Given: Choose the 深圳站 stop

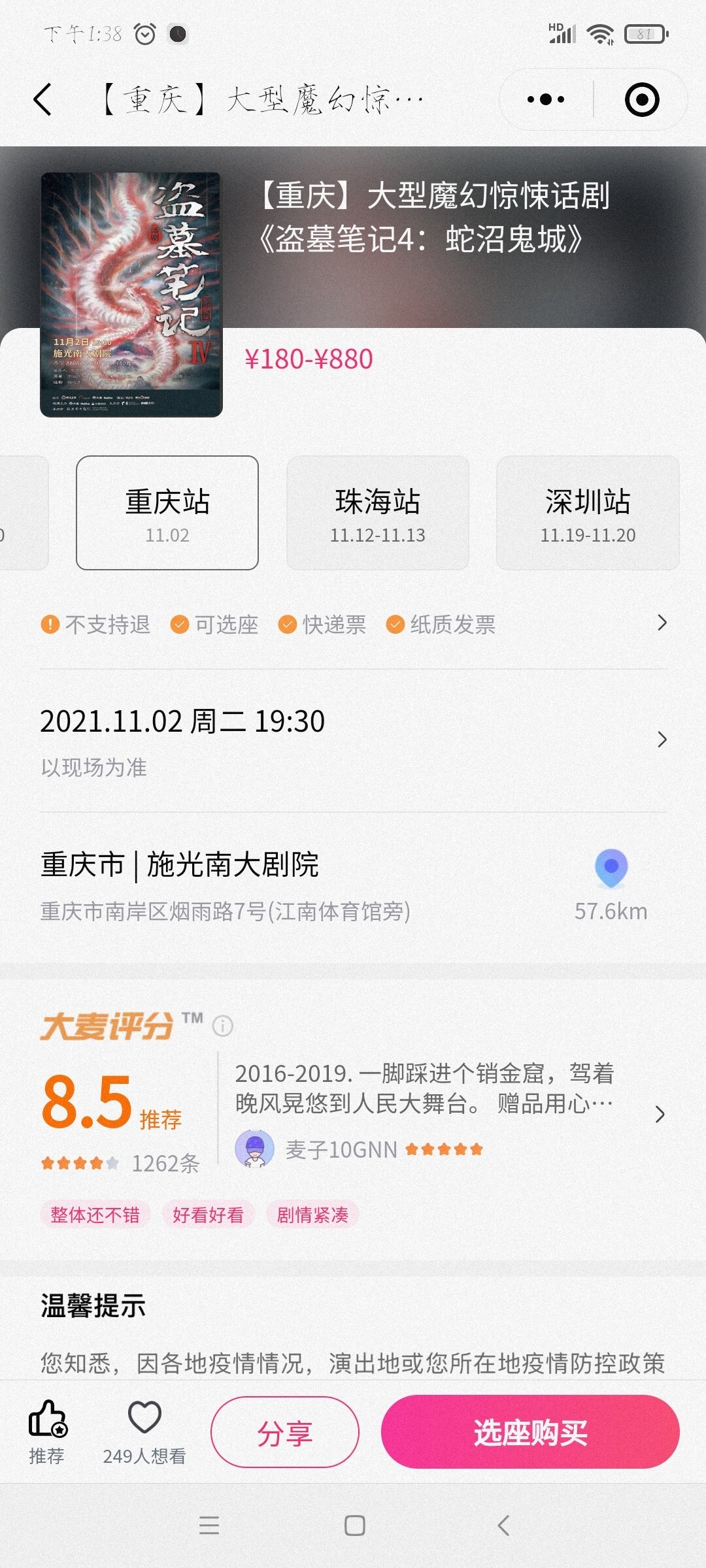Looking at the screenshot, I should pos(588,513).
